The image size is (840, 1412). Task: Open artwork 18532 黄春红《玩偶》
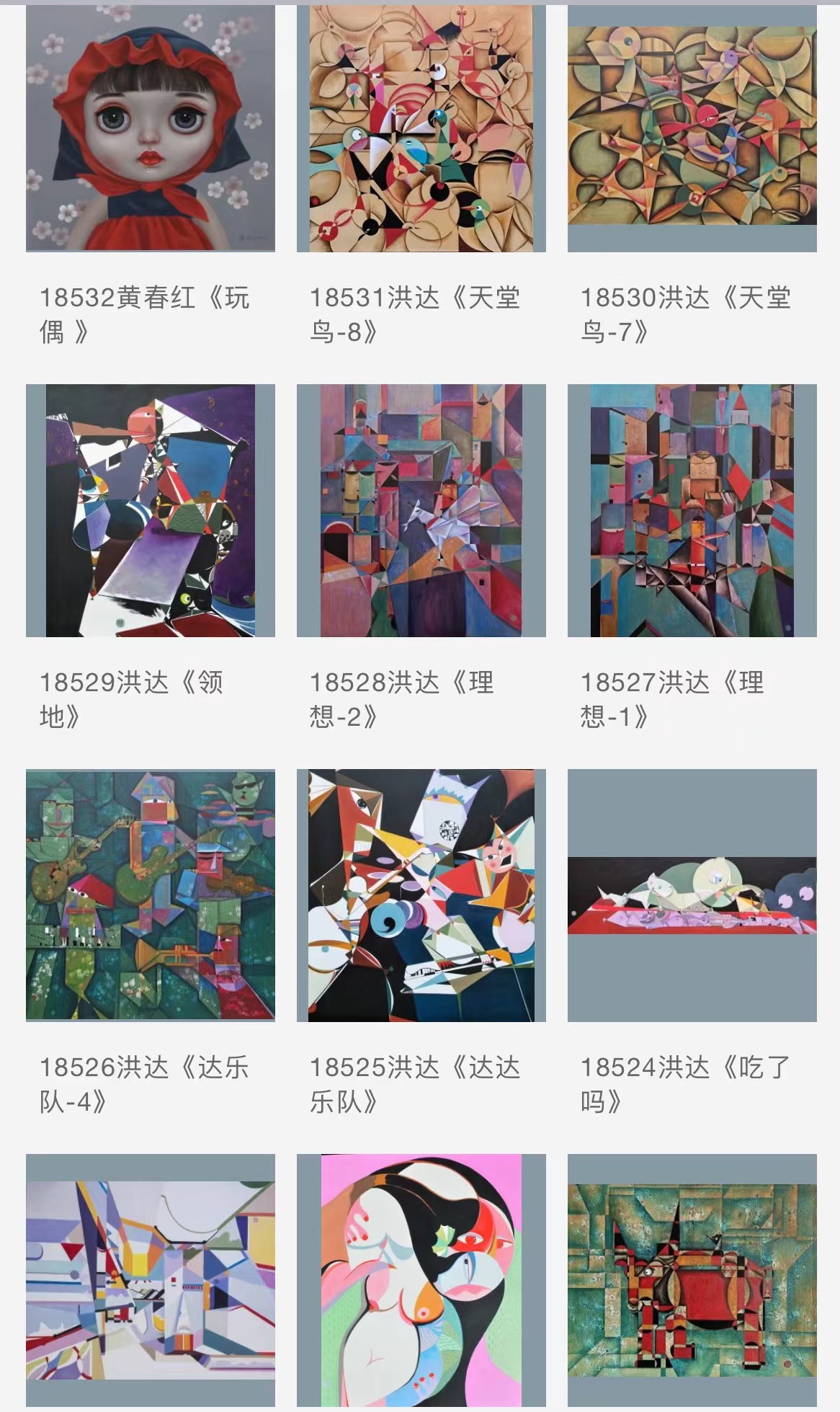coord(150,128)
